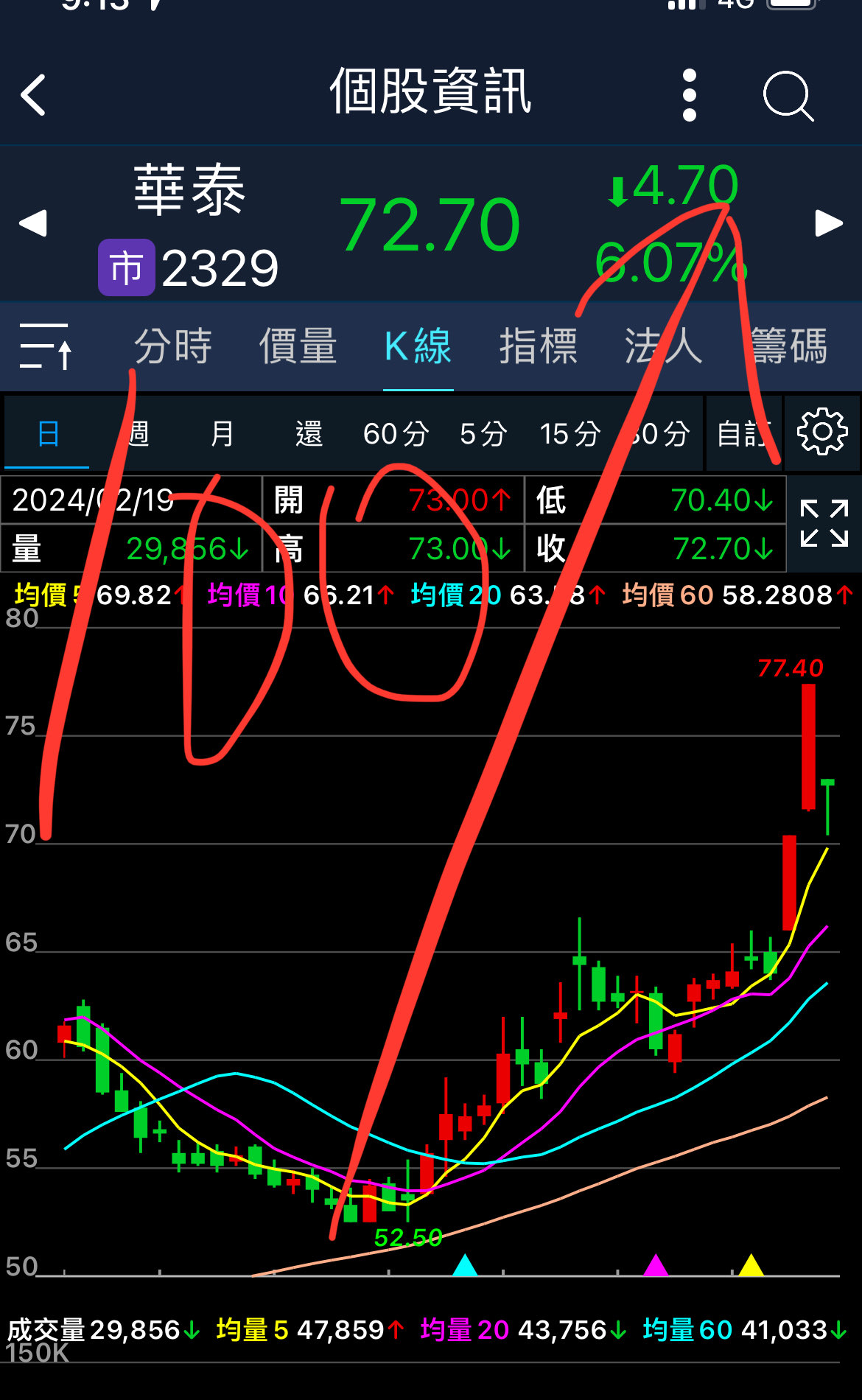The height and width of the screenshot is (1400, 862).
Task: Select the daily 日 chart period
Action: tap(48, 433)
